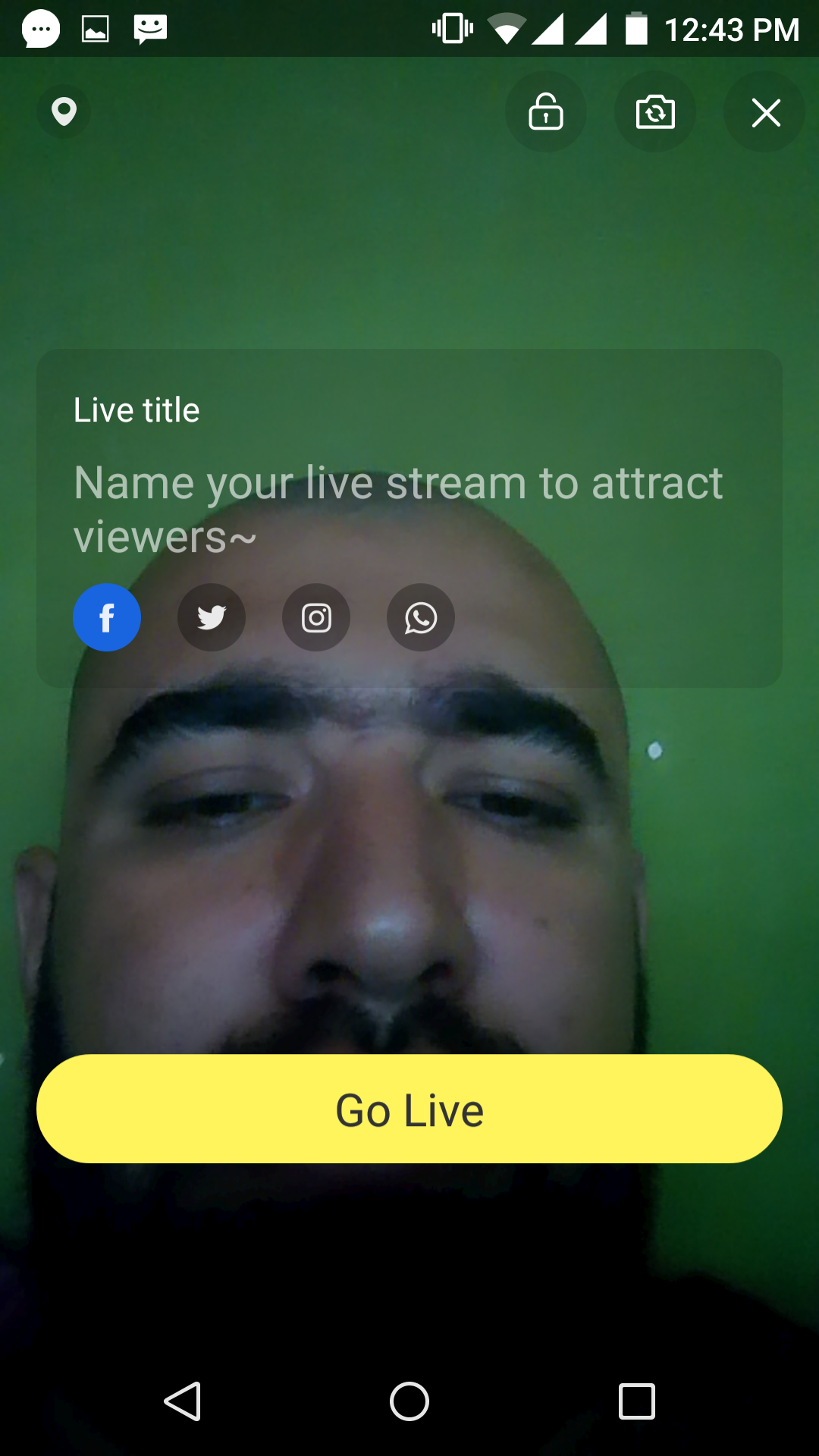Start broadcasting with Go Live
The height and width of the screenshot is (1456, 819).
pyautogui.click(x=409, y=1109)
